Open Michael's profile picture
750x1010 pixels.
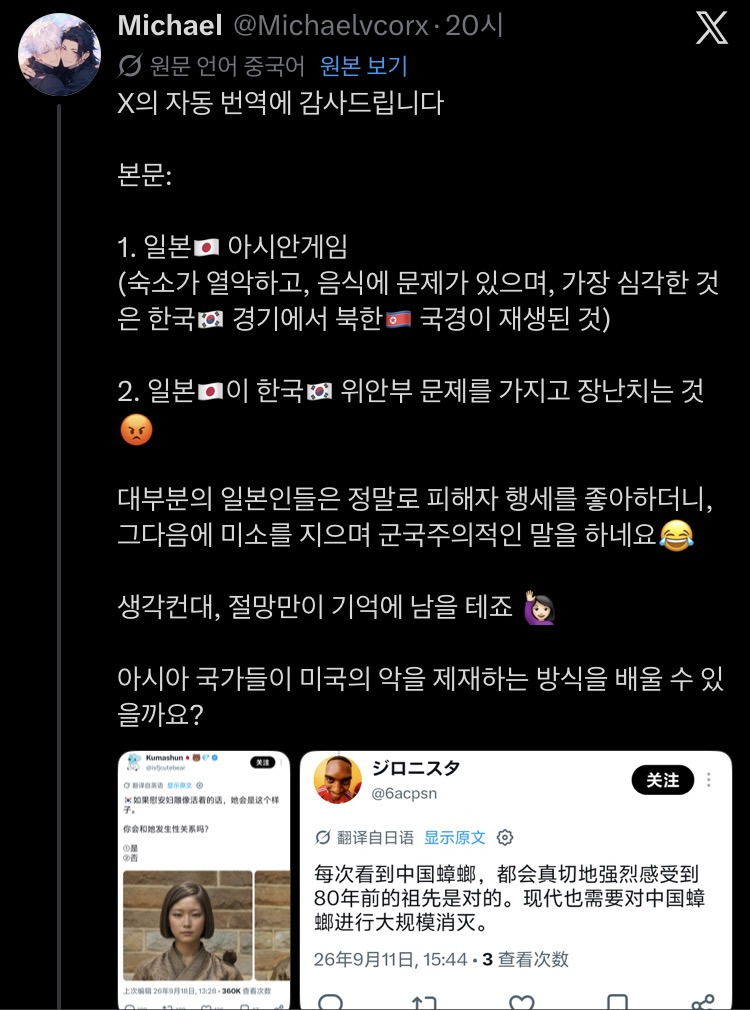(x=59, y=54)
